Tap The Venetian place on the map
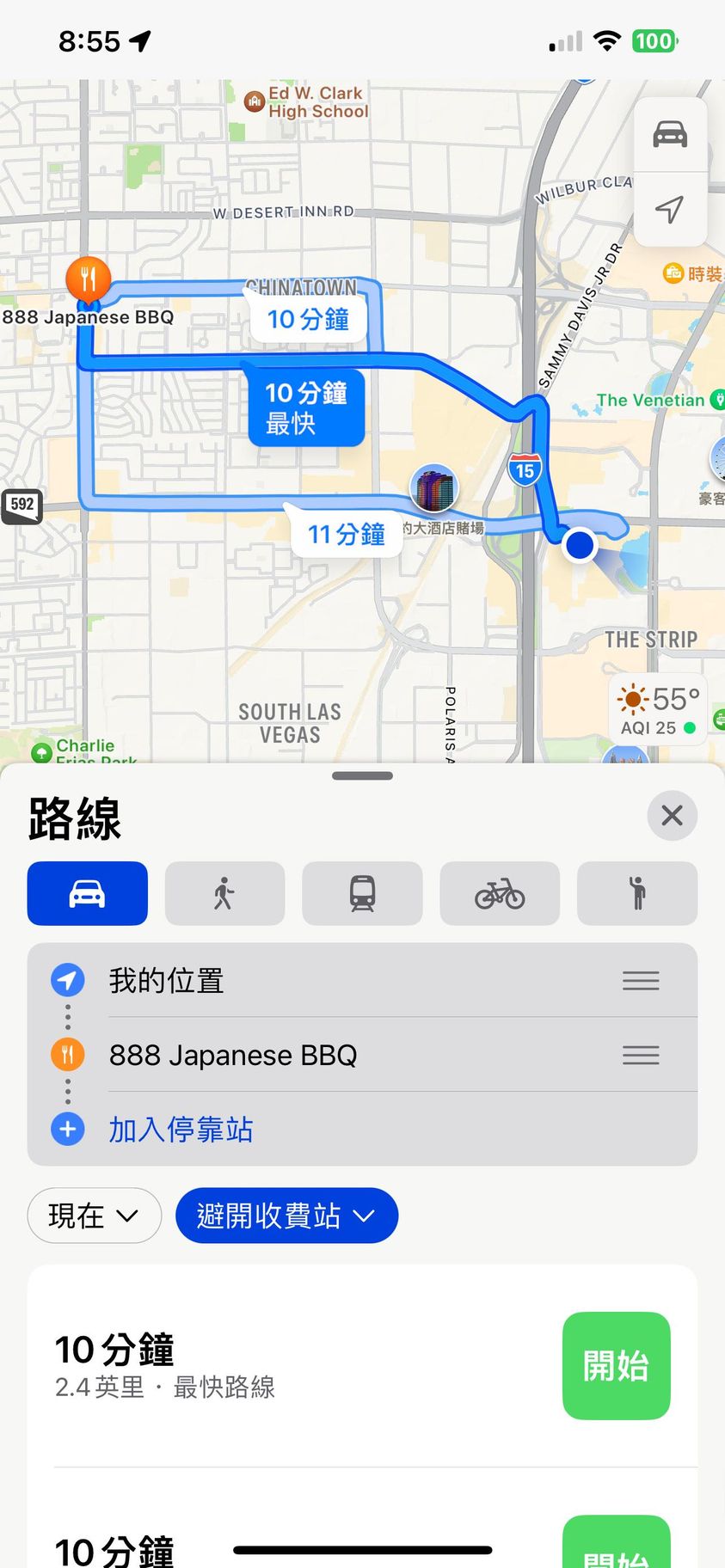725x1568 pixels. point(651,400)
